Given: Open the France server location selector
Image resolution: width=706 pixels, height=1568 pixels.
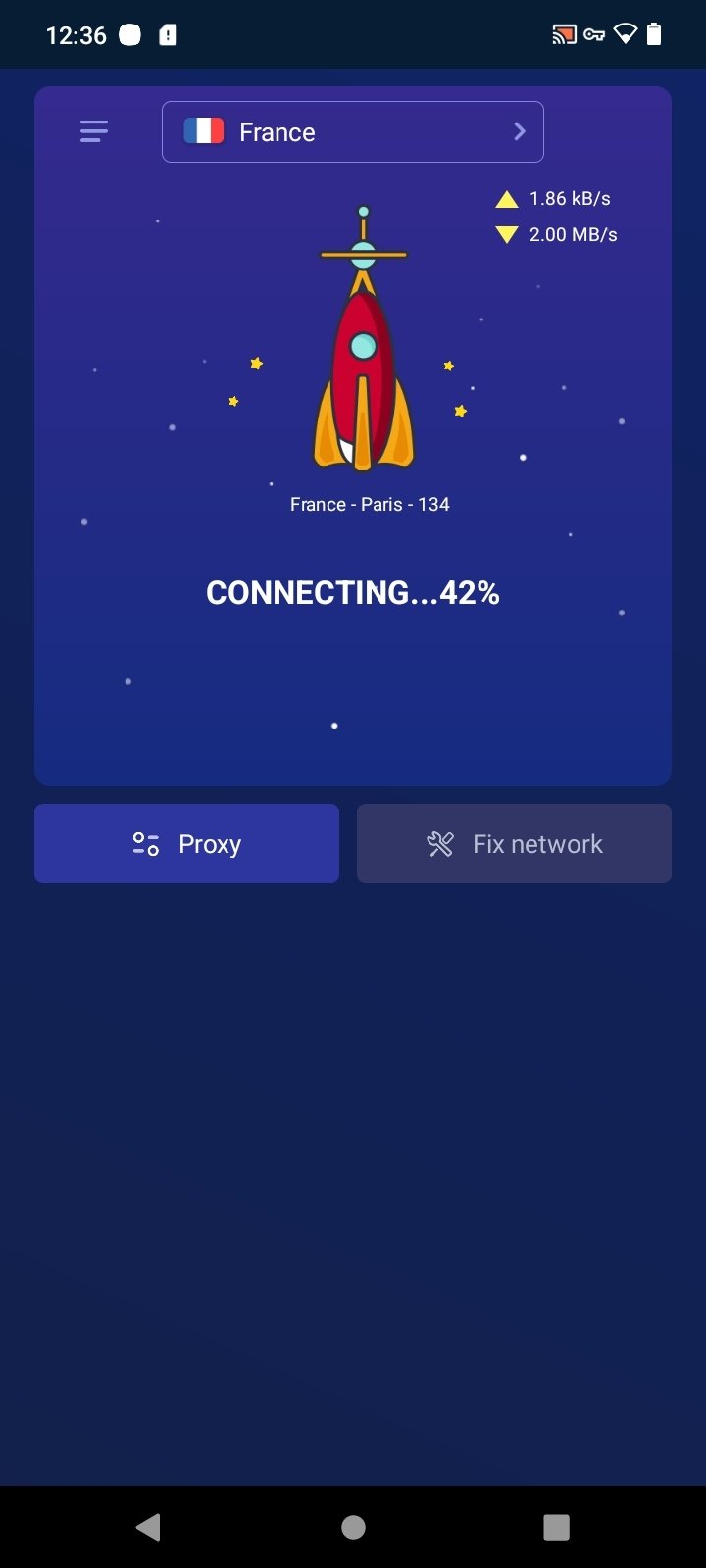Looking at the screenshot, I should (x=353, y=131).
